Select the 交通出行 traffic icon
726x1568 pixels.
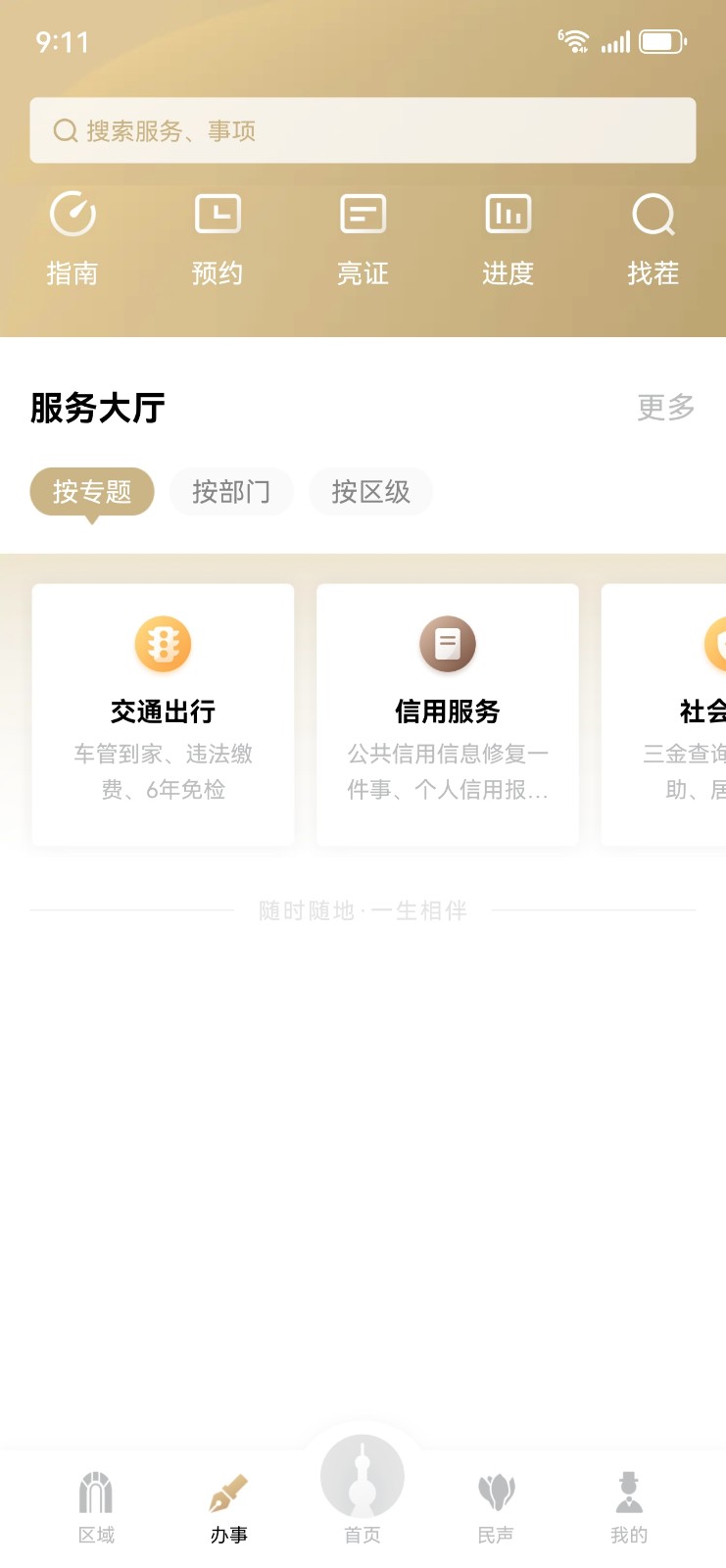tap(163, 644)
